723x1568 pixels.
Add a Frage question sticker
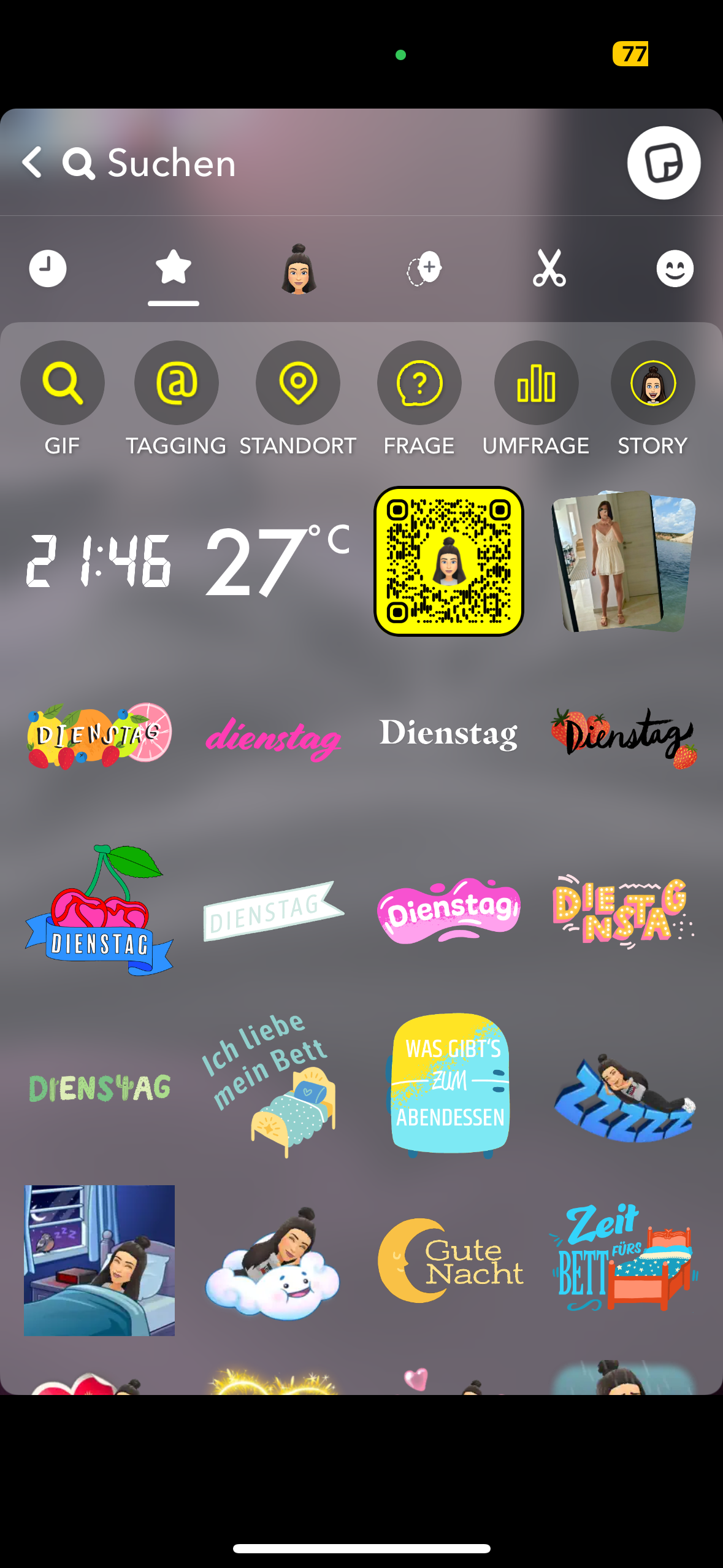tap(419, 399)
